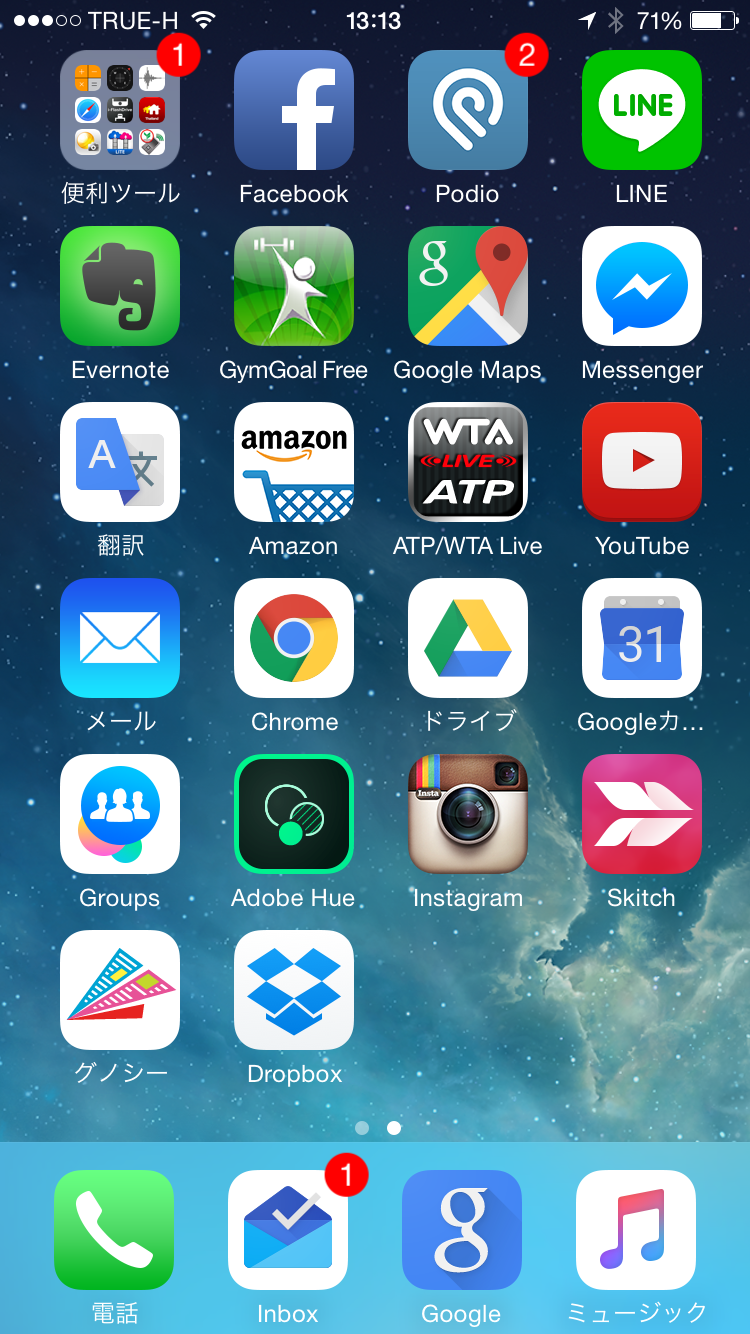Open the 翻訳 translate app
Screen dimensions: 750x1334
(x=120, y=462)
